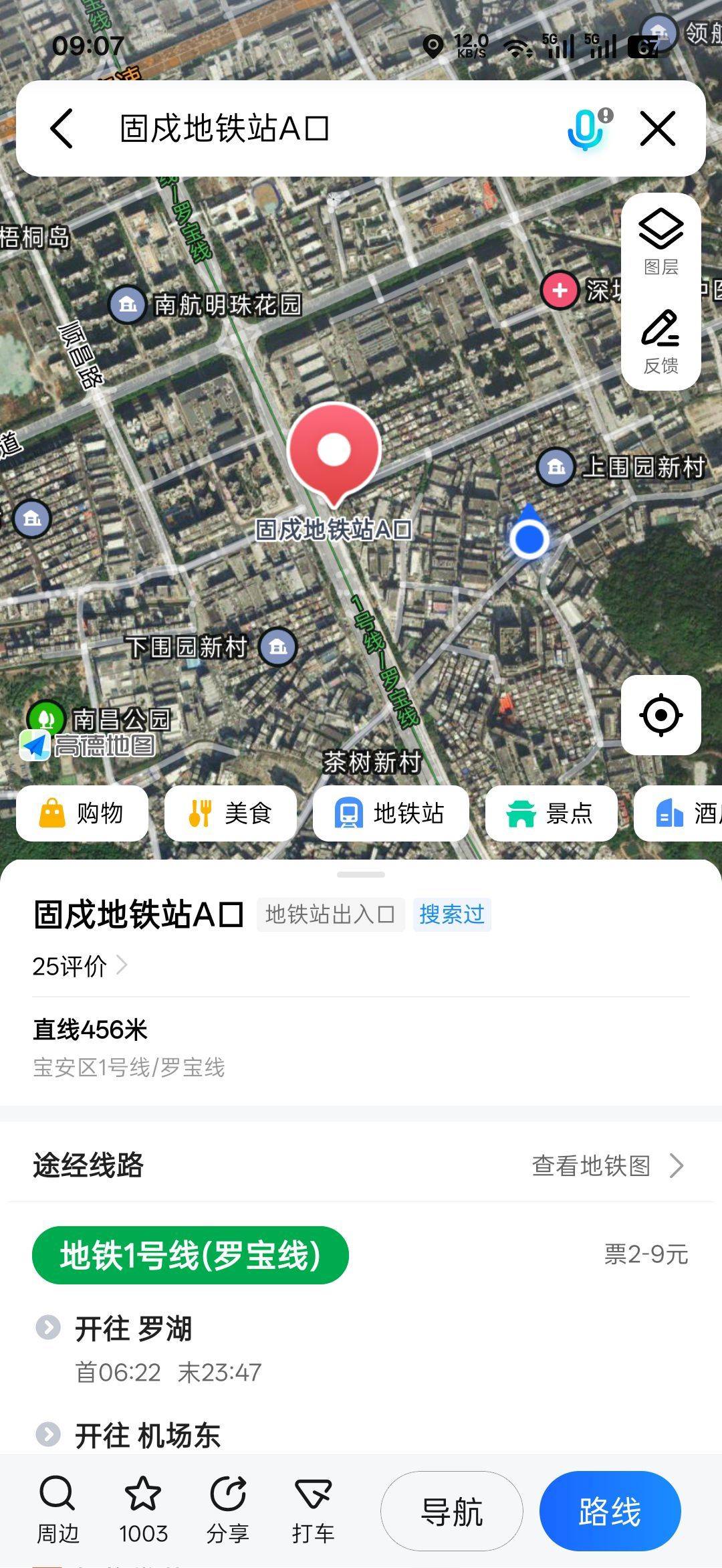Clear the search with the X icon
Screen dimensions: 722x1568
pos(658,128)
